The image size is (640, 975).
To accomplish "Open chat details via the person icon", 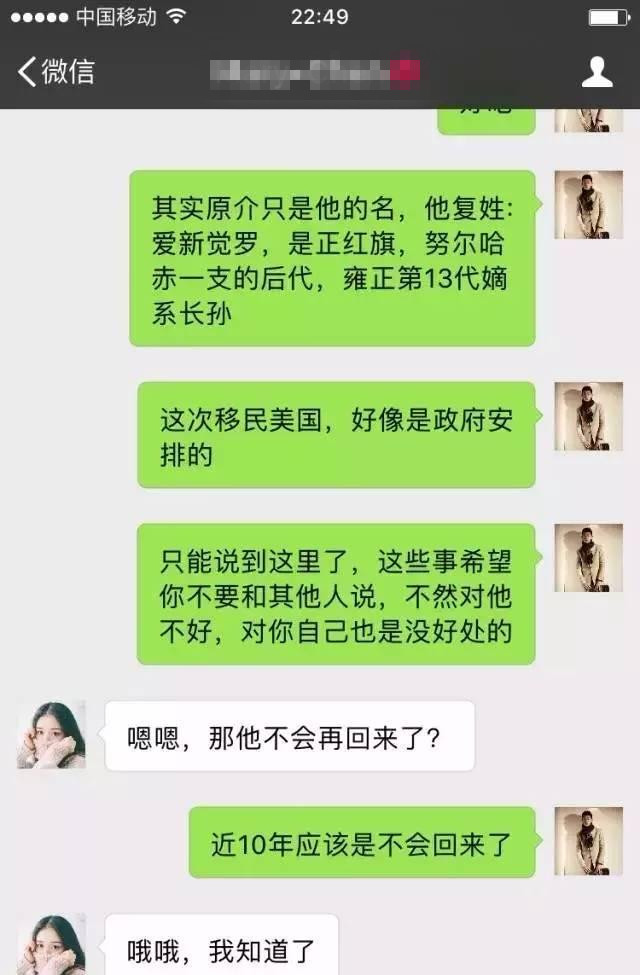I will click(x=597, y=71).
